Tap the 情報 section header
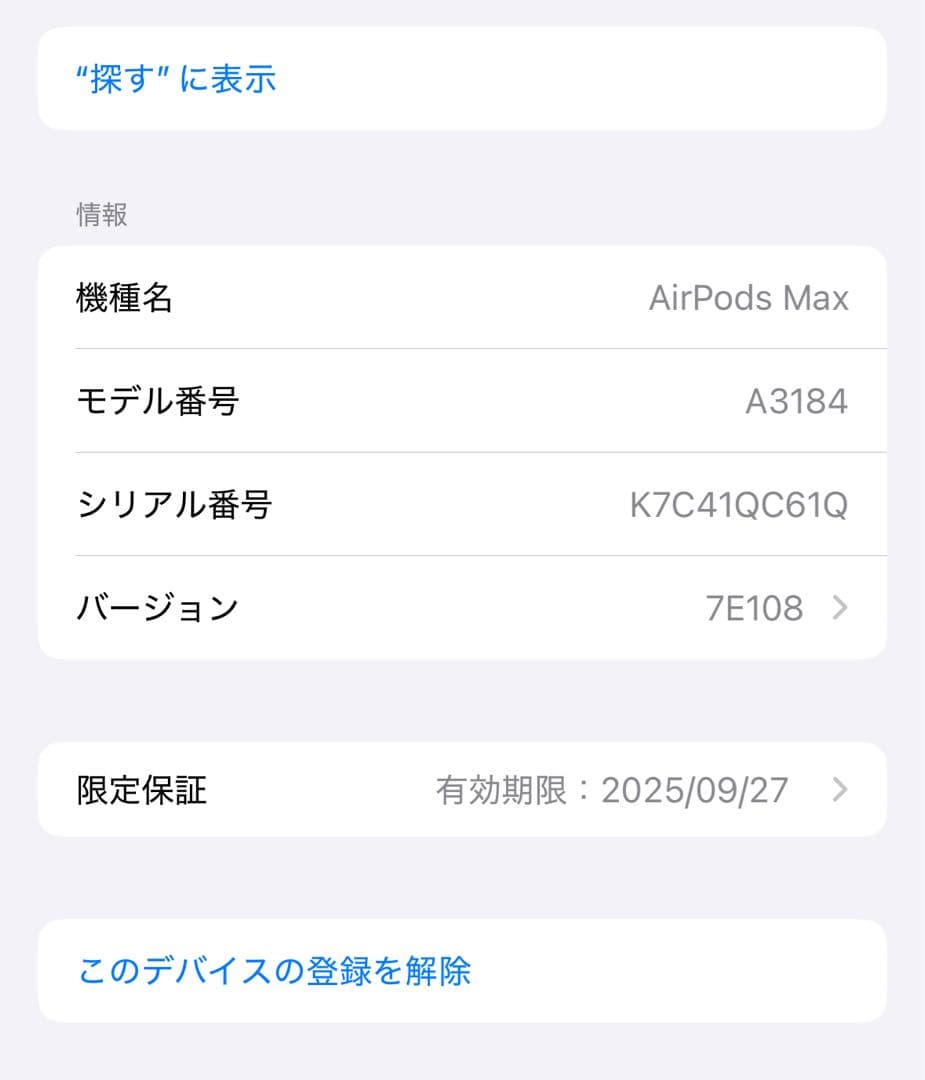925x1080 pixels. click(99, 215)
